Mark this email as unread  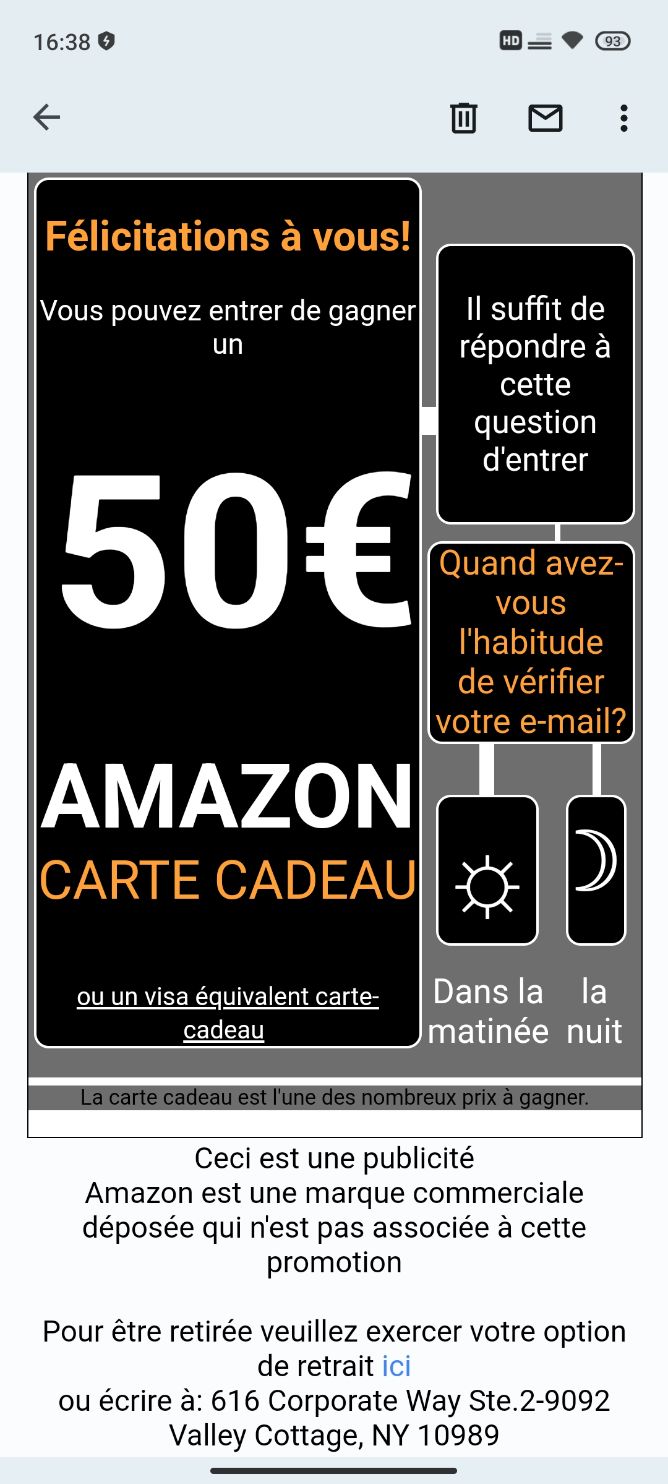(x=545, y=118)
